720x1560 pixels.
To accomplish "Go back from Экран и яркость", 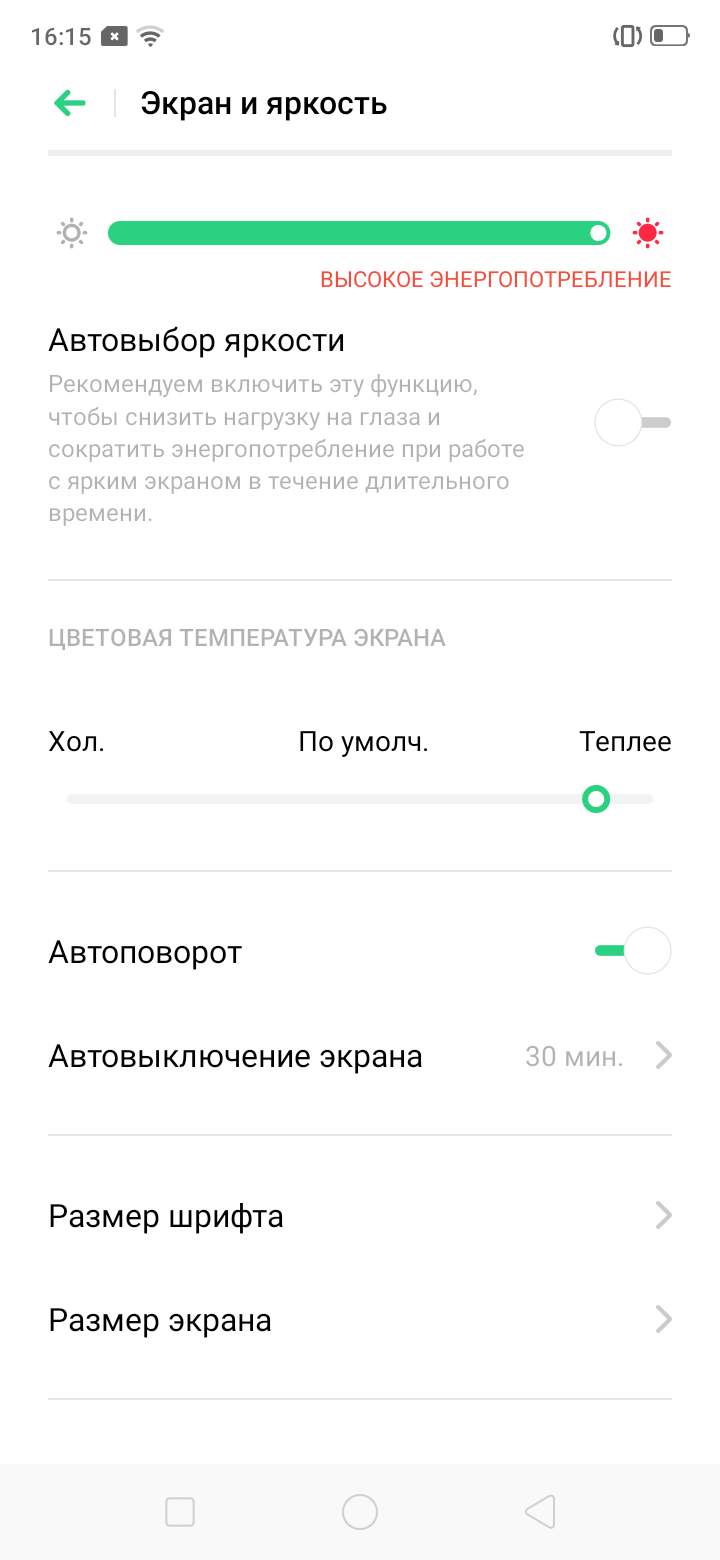I will pos(70,103).
